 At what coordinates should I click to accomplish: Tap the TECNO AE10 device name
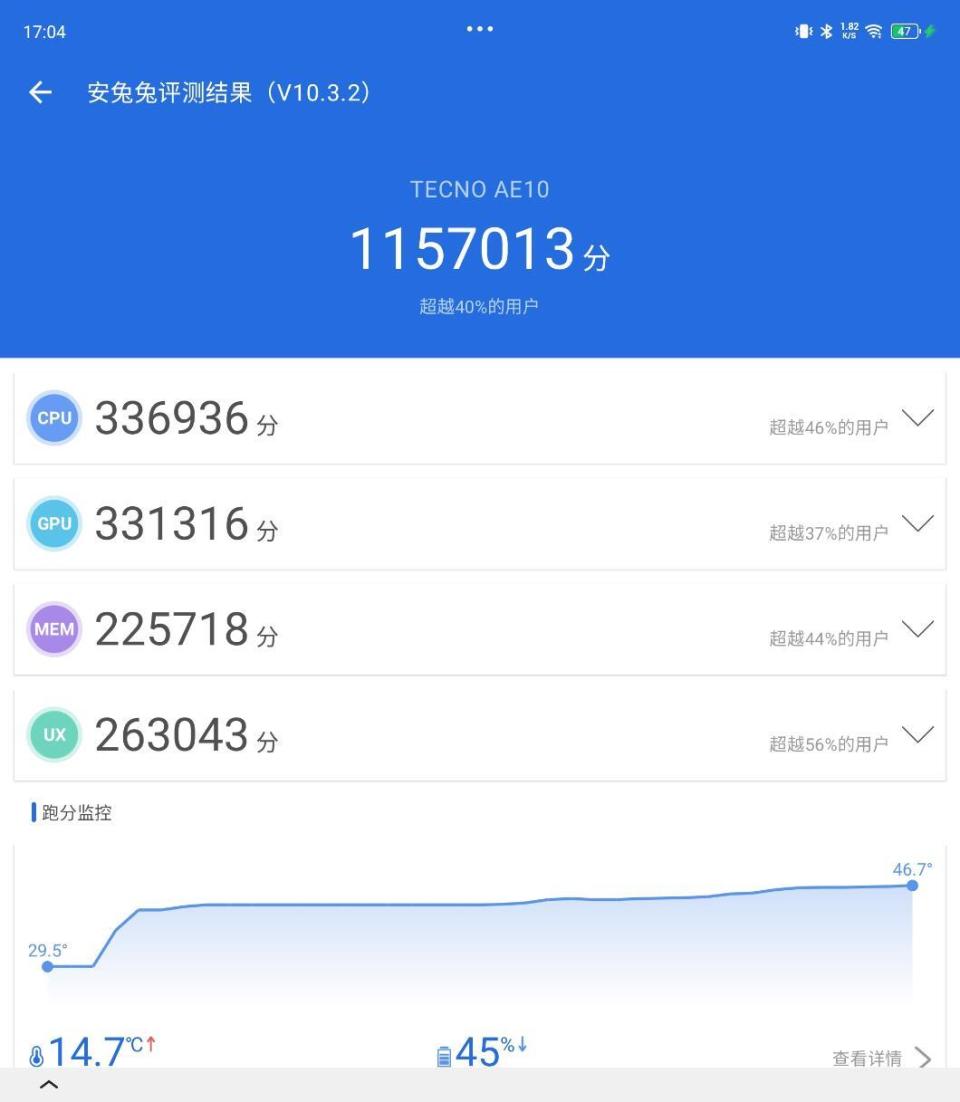(x=480, y=189)
